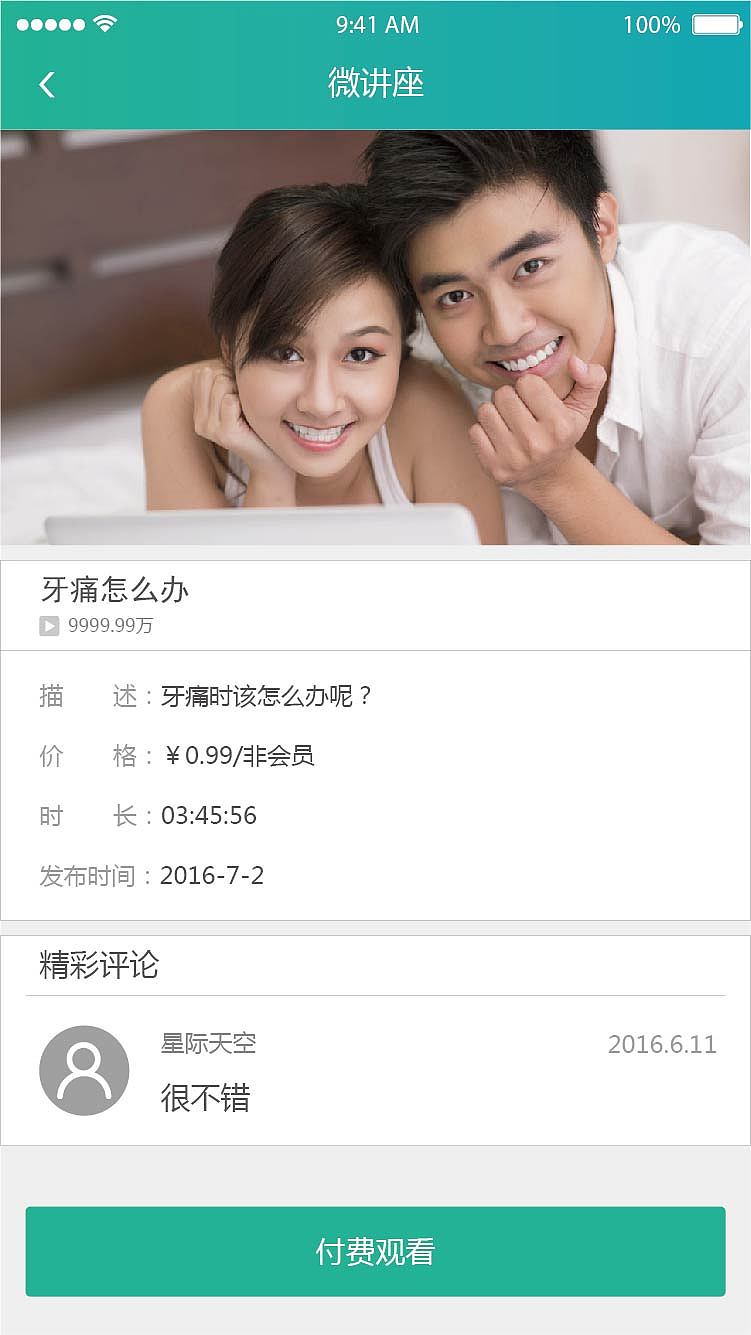Tap the play icon beside the view count
Screen dimensions: 751x1335
[x=48, y=628]
